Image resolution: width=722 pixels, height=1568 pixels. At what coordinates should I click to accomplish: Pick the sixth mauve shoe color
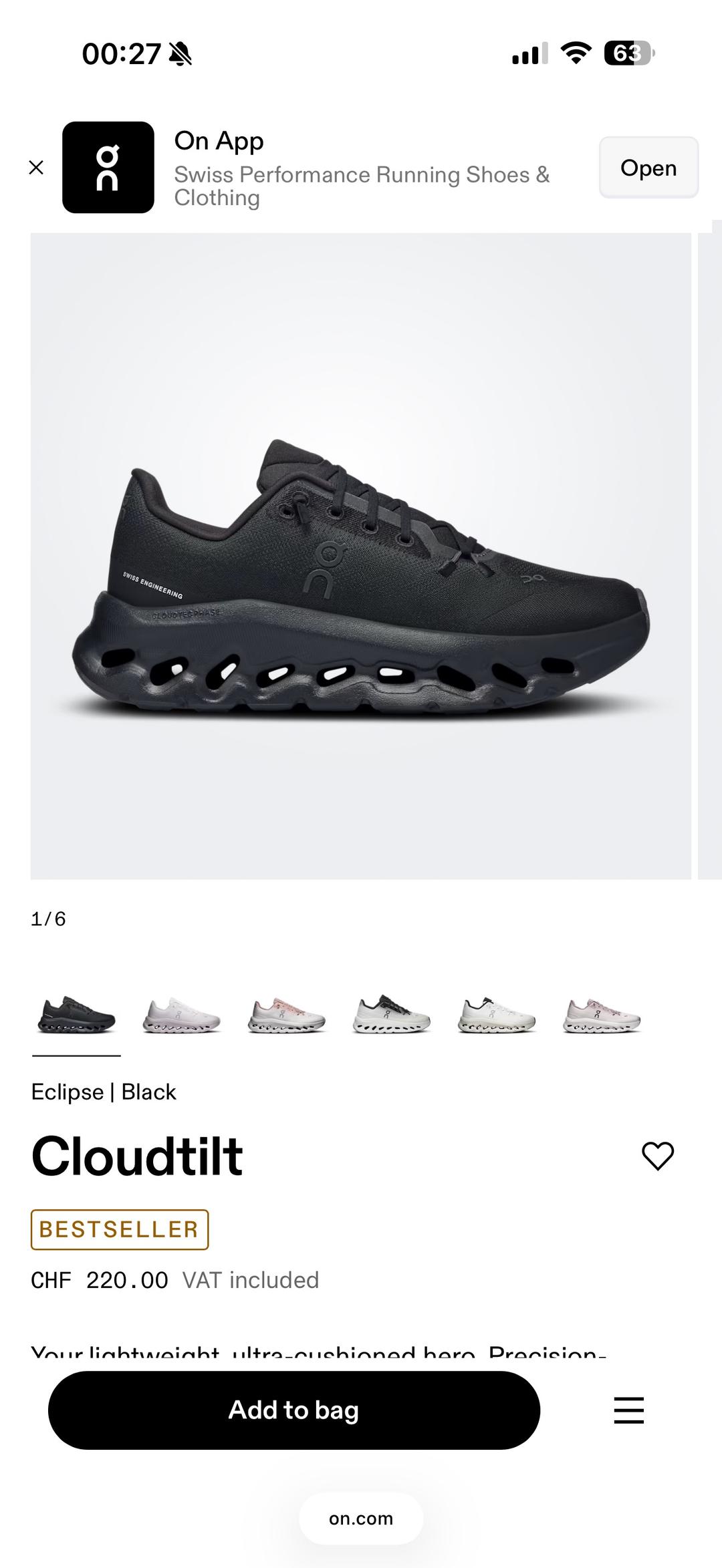pyautogui.click(x=602, y=1016)
